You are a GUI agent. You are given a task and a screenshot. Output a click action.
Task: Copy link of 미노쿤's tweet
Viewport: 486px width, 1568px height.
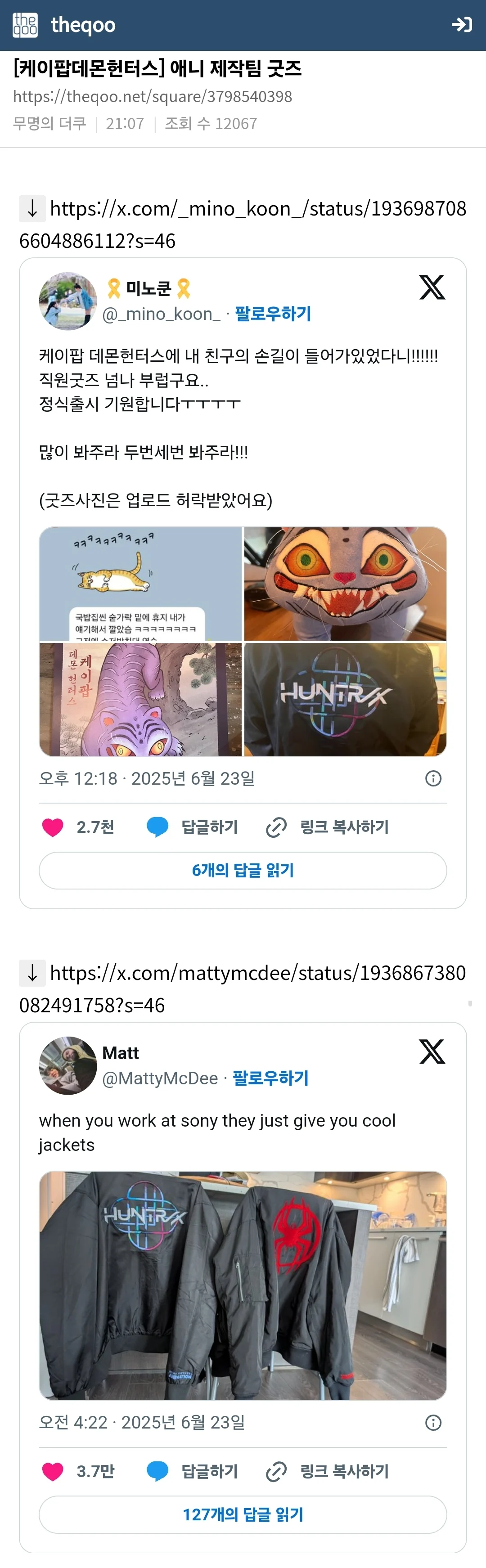click(x=328, y=827)
